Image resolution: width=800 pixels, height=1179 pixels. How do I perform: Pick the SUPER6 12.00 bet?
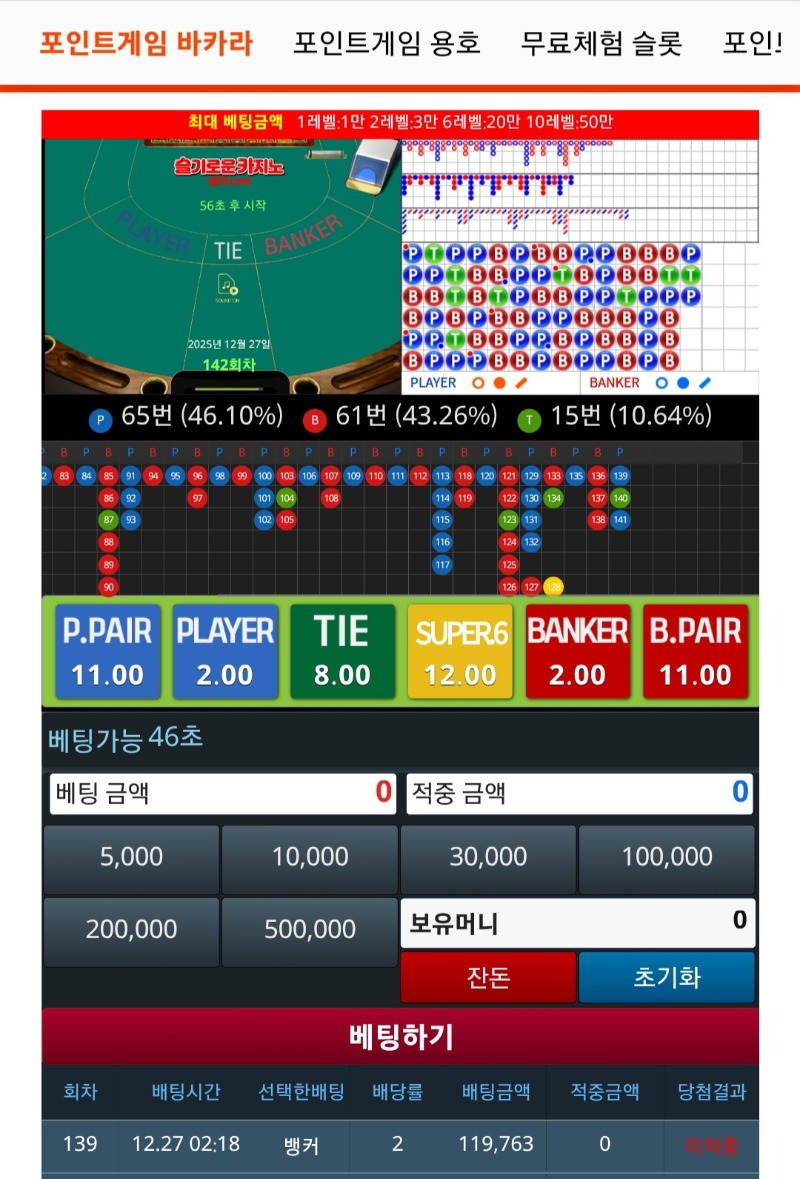click(x=460, y=652)
